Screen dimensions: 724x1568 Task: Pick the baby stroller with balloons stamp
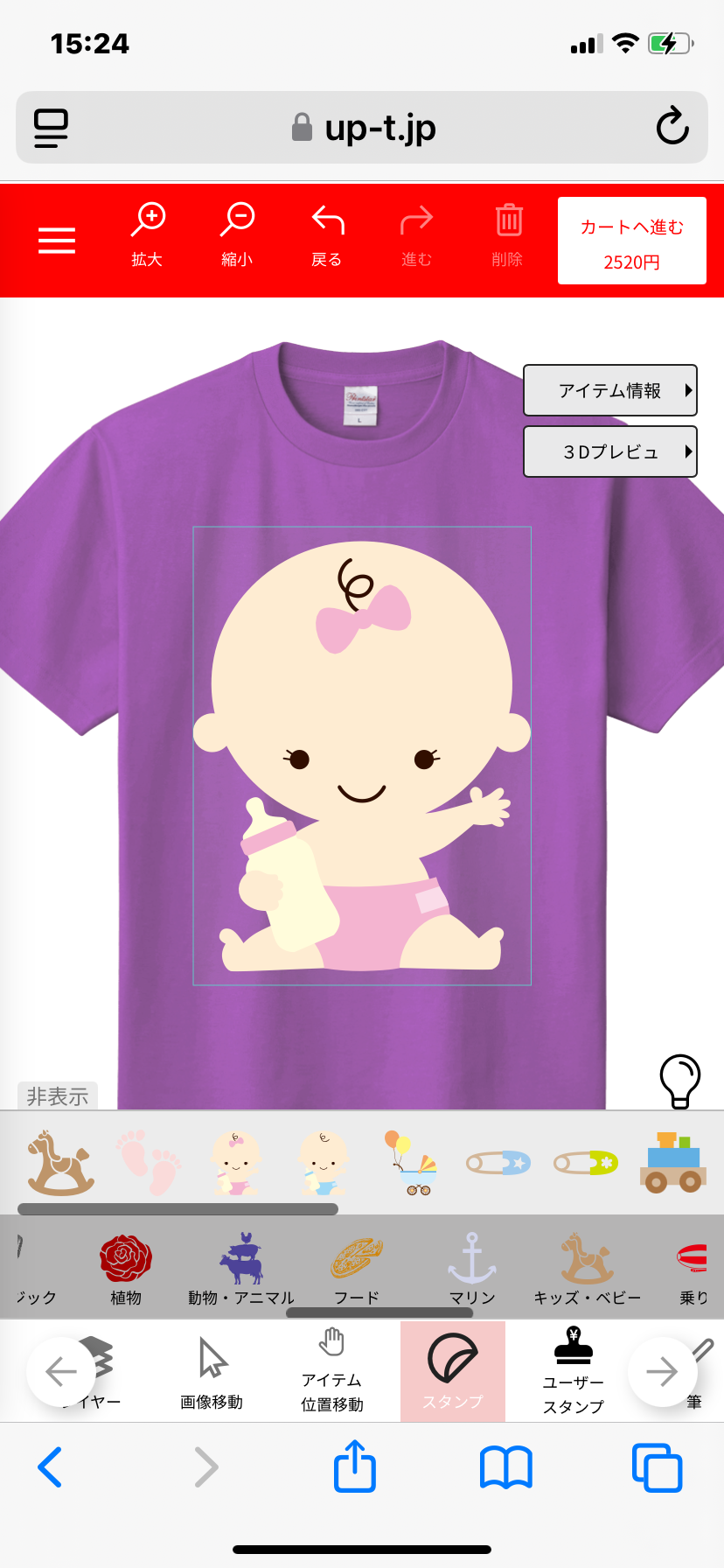410,1163
